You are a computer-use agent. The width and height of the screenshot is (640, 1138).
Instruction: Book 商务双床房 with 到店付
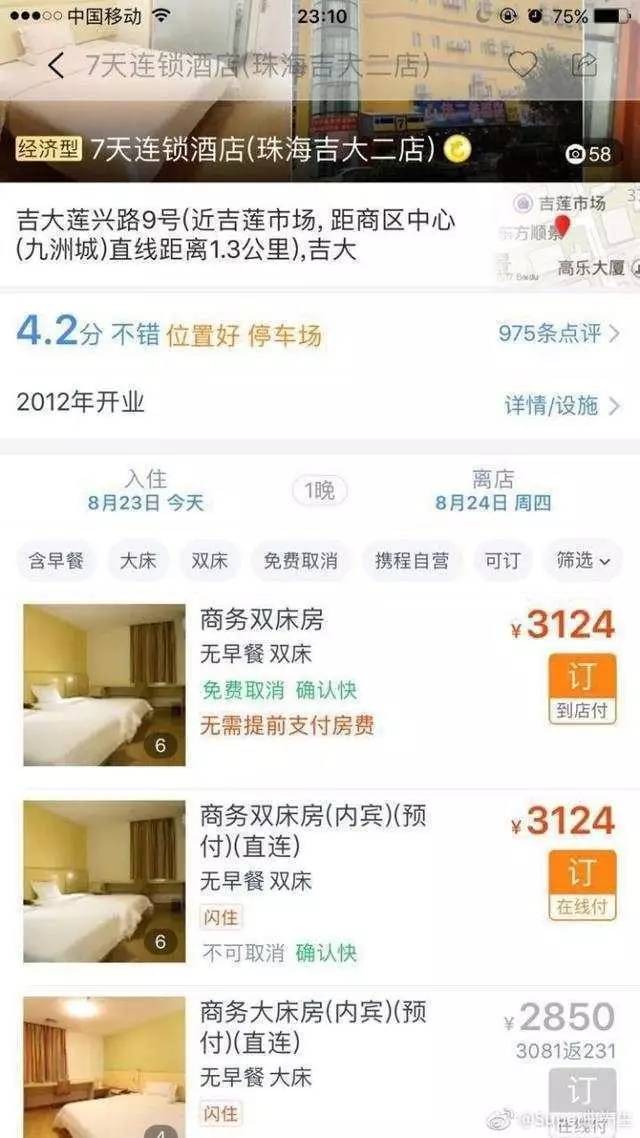pyautogui.click(x=582, y=690)
